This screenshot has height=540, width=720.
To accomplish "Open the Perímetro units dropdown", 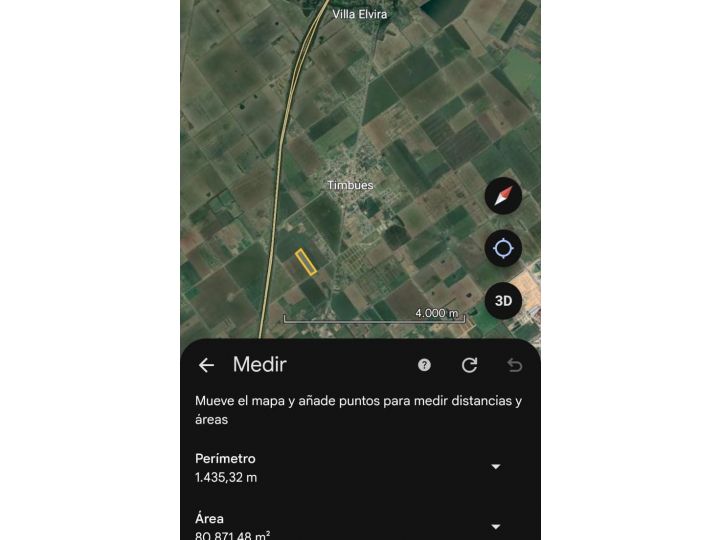I will coord(495,467).
